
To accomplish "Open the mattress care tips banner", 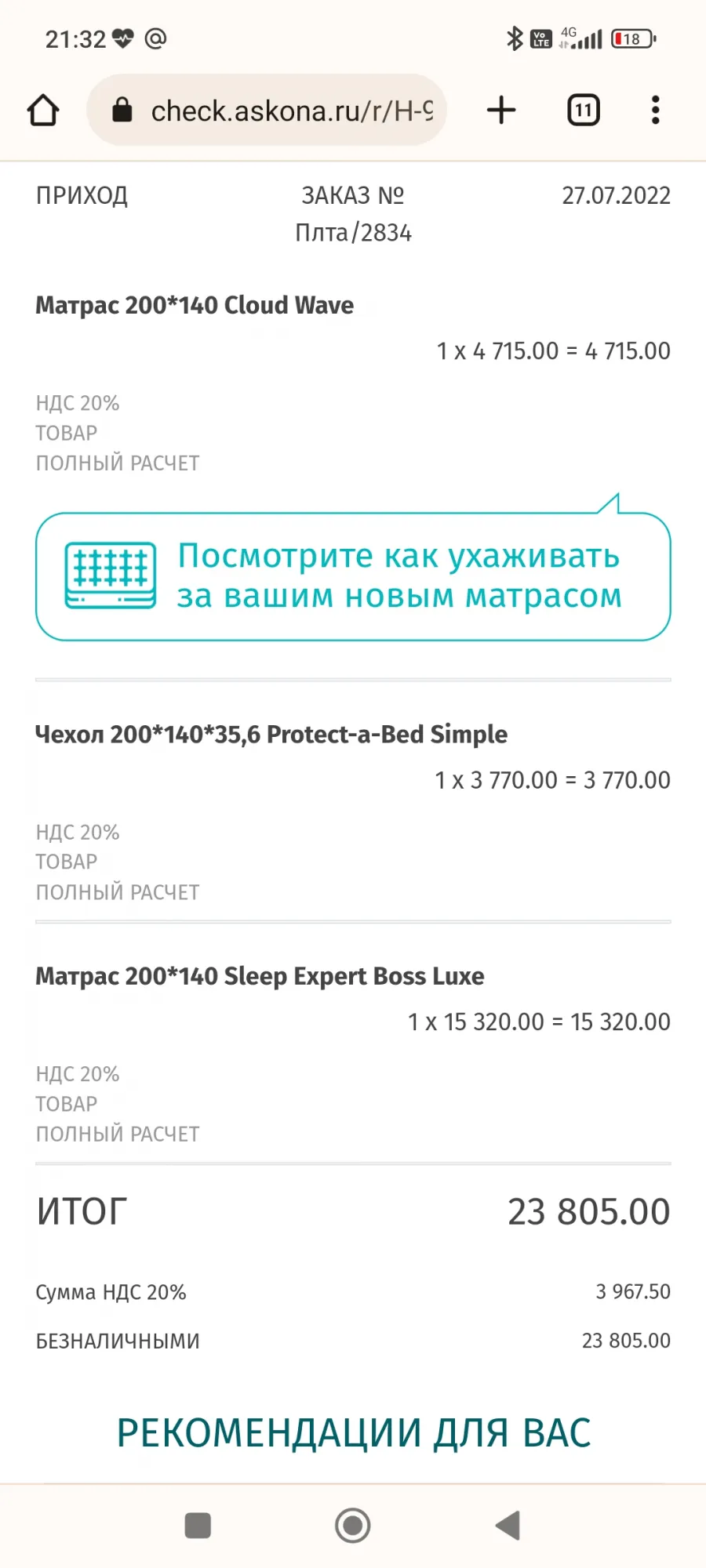I will (353, 575).
